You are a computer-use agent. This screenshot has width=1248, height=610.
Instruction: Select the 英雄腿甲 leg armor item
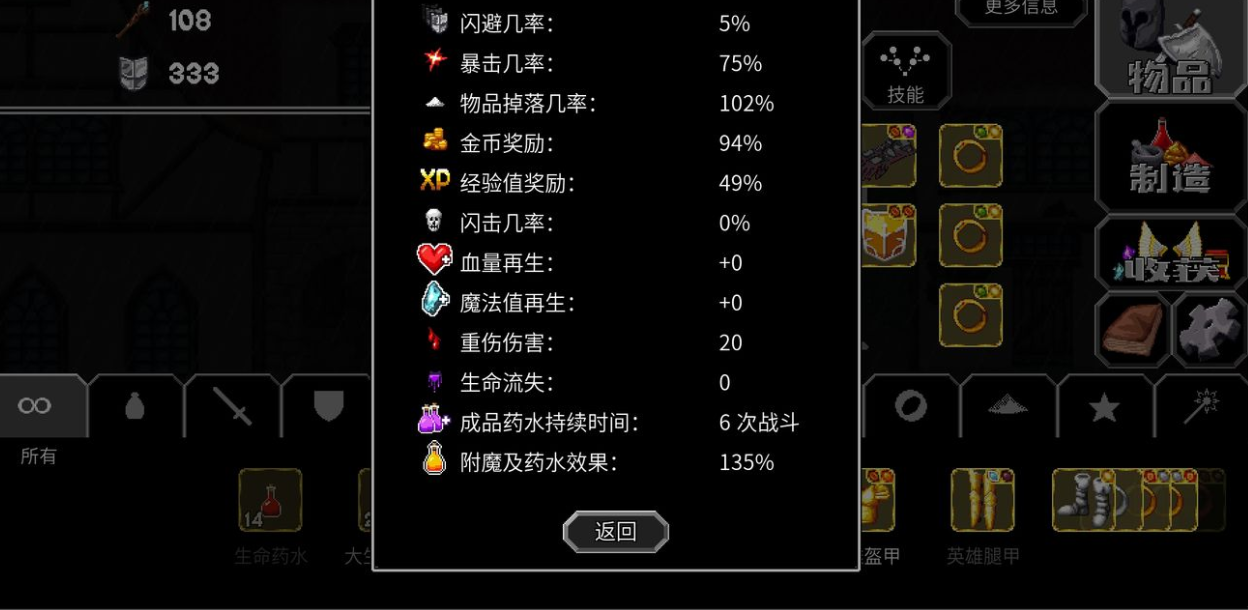pos(982,501)
